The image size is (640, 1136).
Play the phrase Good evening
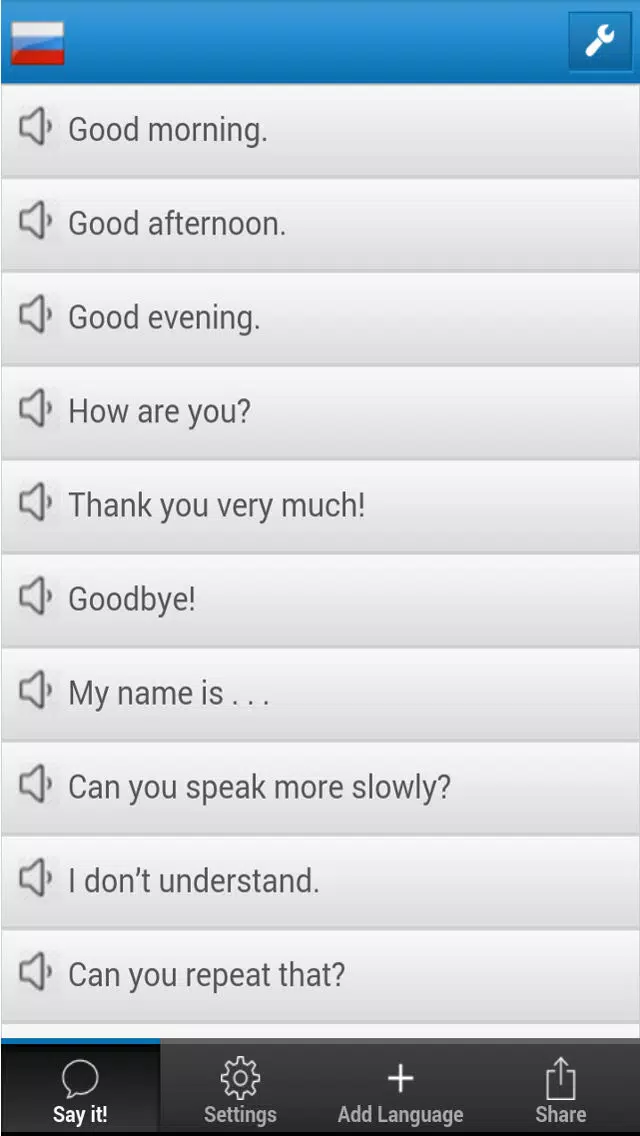tap(320, 318)
